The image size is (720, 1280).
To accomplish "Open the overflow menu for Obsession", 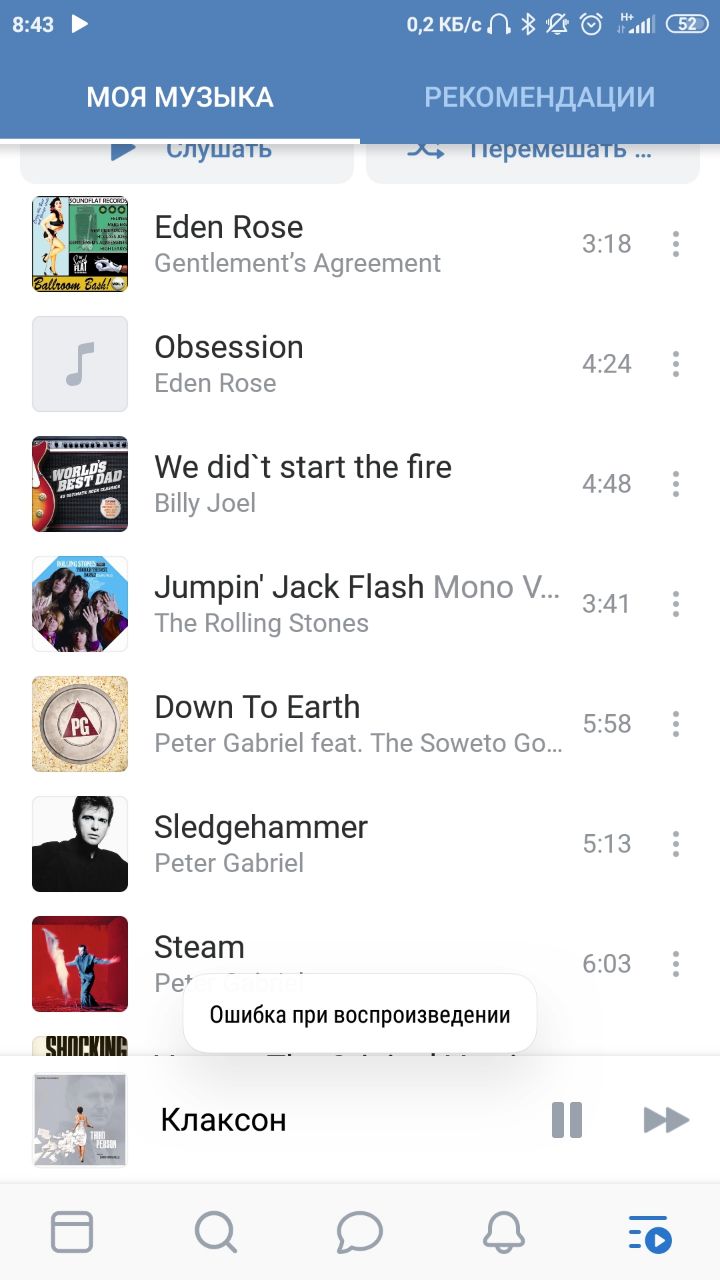I will (x=676, y=364).
